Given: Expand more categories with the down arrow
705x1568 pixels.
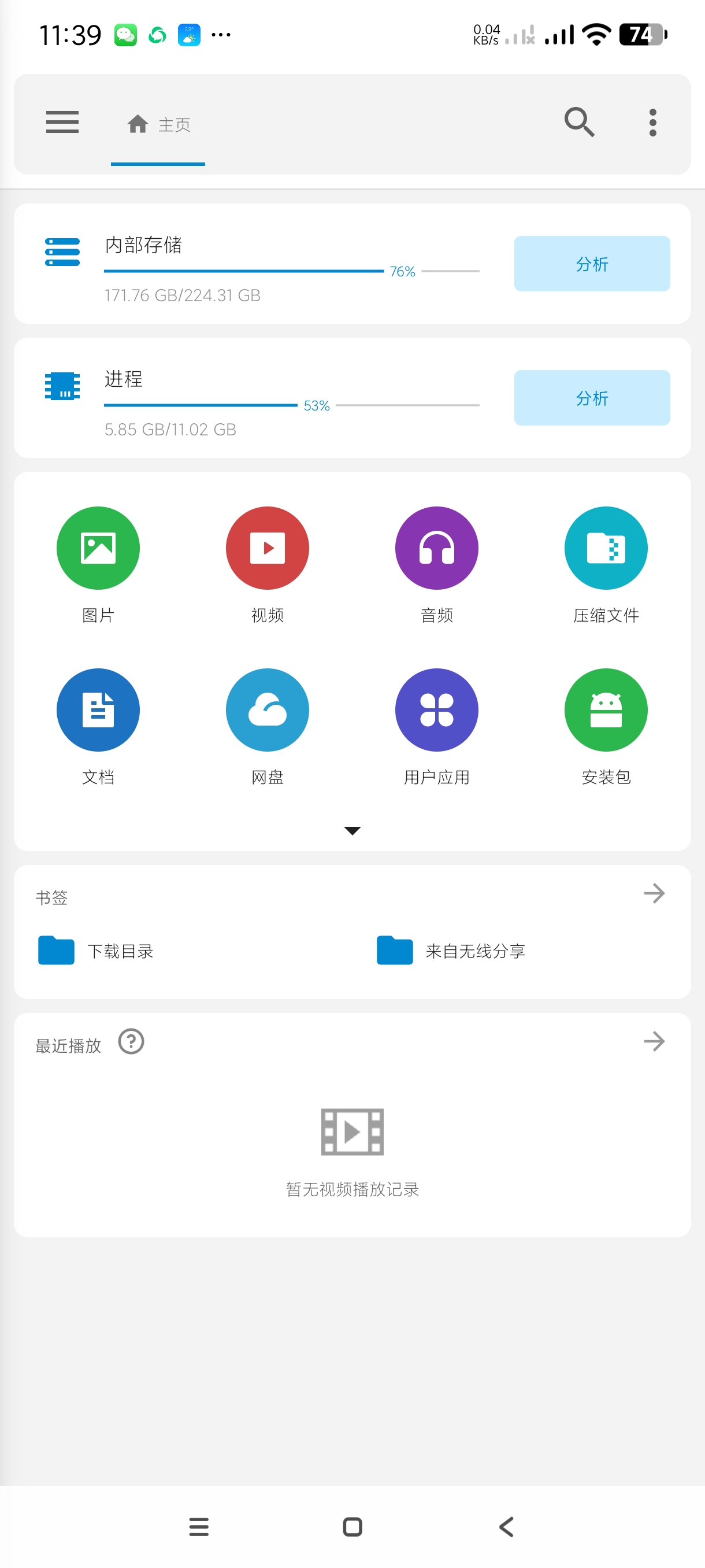Looking at the screenshot, I should 352,830.
